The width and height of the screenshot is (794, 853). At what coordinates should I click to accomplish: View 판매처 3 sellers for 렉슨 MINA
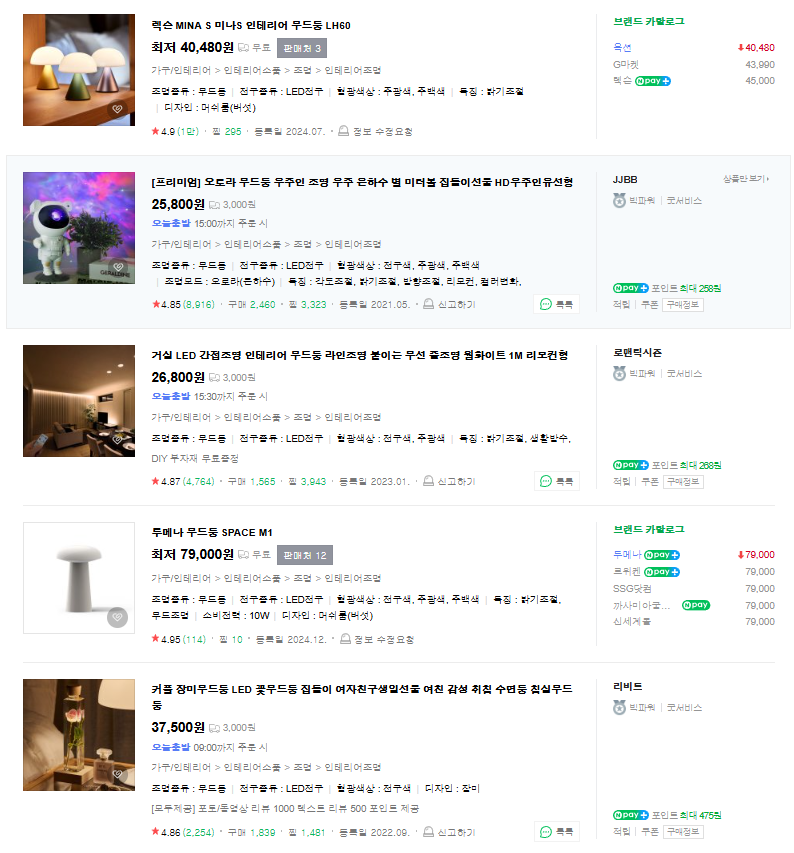pos(301,48)
